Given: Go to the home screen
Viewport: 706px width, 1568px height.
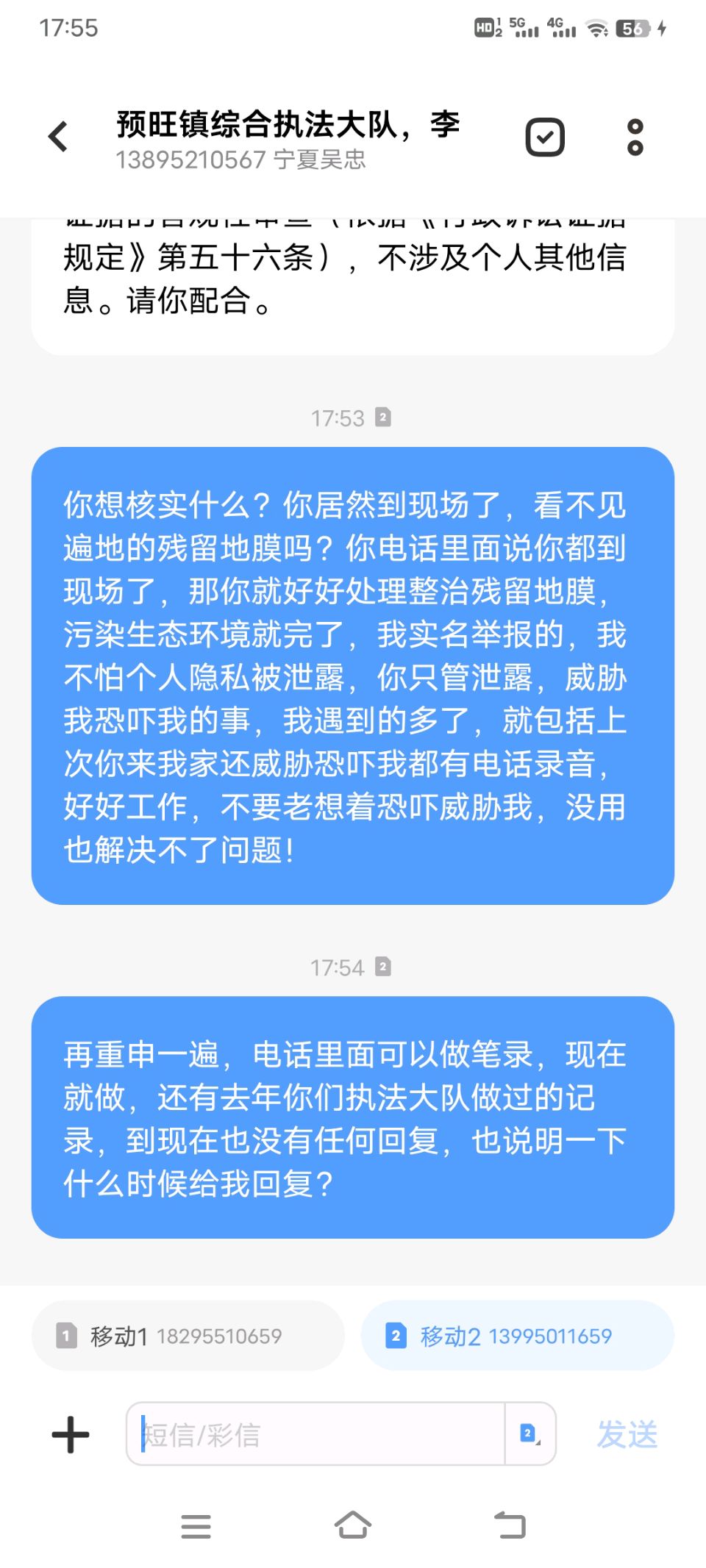Looking at the screenshot, I should pyautogui.click(x=353, y=1525).
